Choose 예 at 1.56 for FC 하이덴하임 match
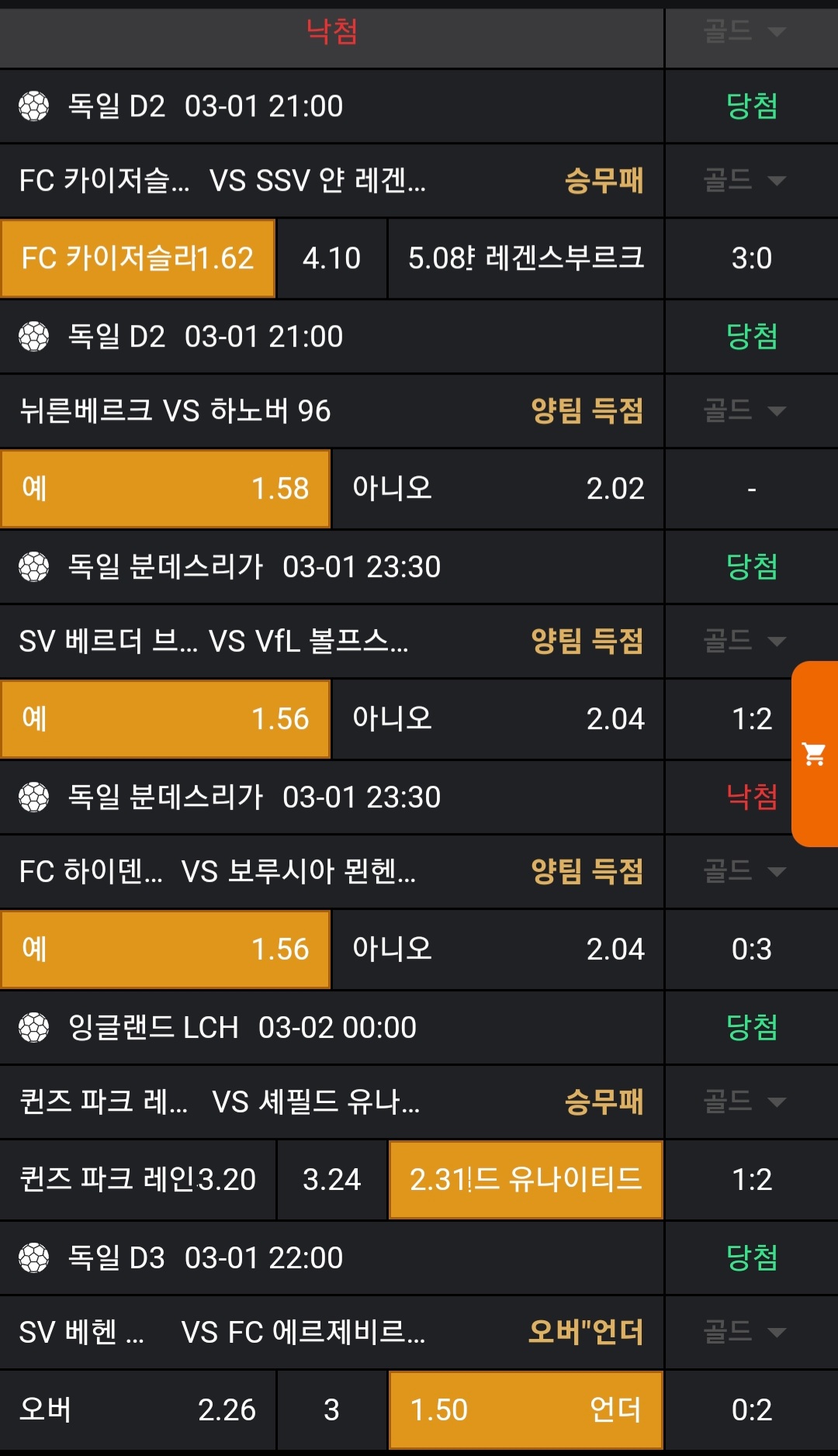 tap(165, 949)
